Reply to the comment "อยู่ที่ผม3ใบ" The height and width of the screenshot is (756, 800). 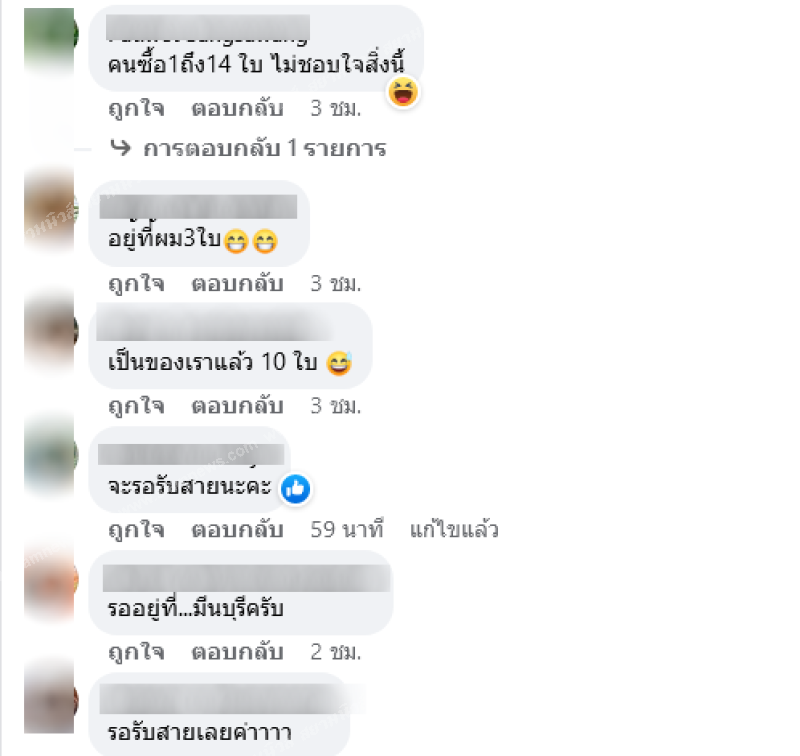click(238, 283)
